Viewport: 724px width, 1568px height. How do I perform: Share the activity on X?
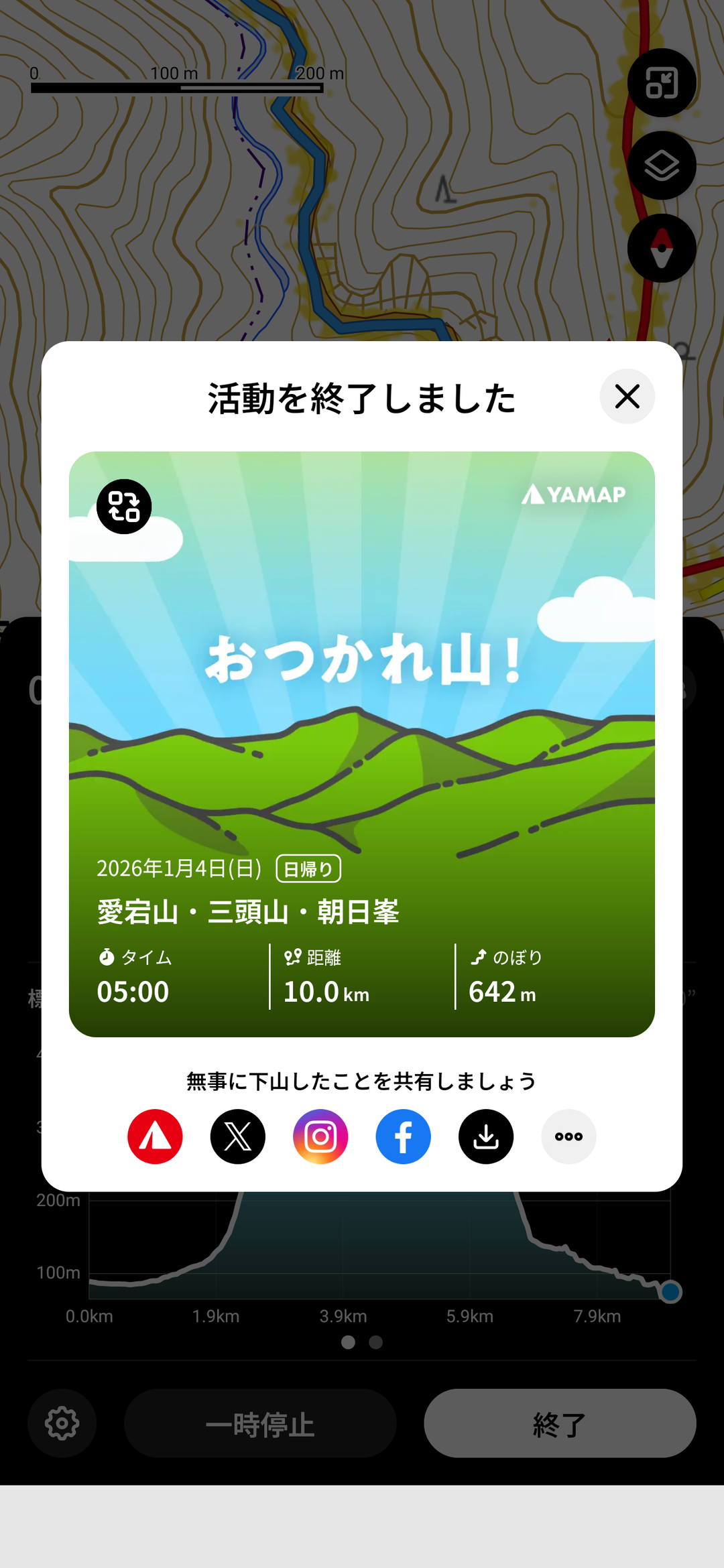[238, 1136]
